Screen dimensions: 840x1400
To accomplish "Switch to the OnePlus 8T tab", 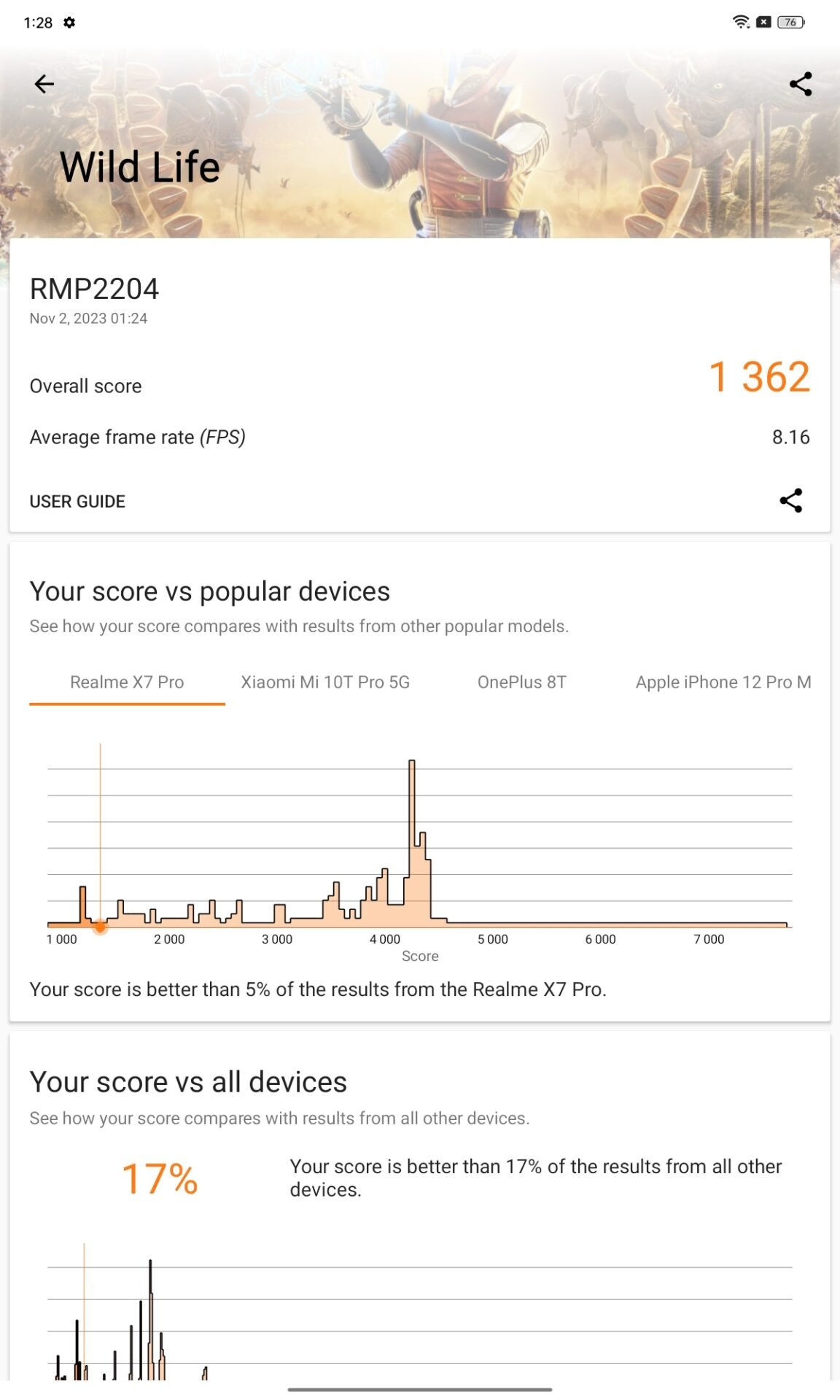I will (x=521, y=682).
